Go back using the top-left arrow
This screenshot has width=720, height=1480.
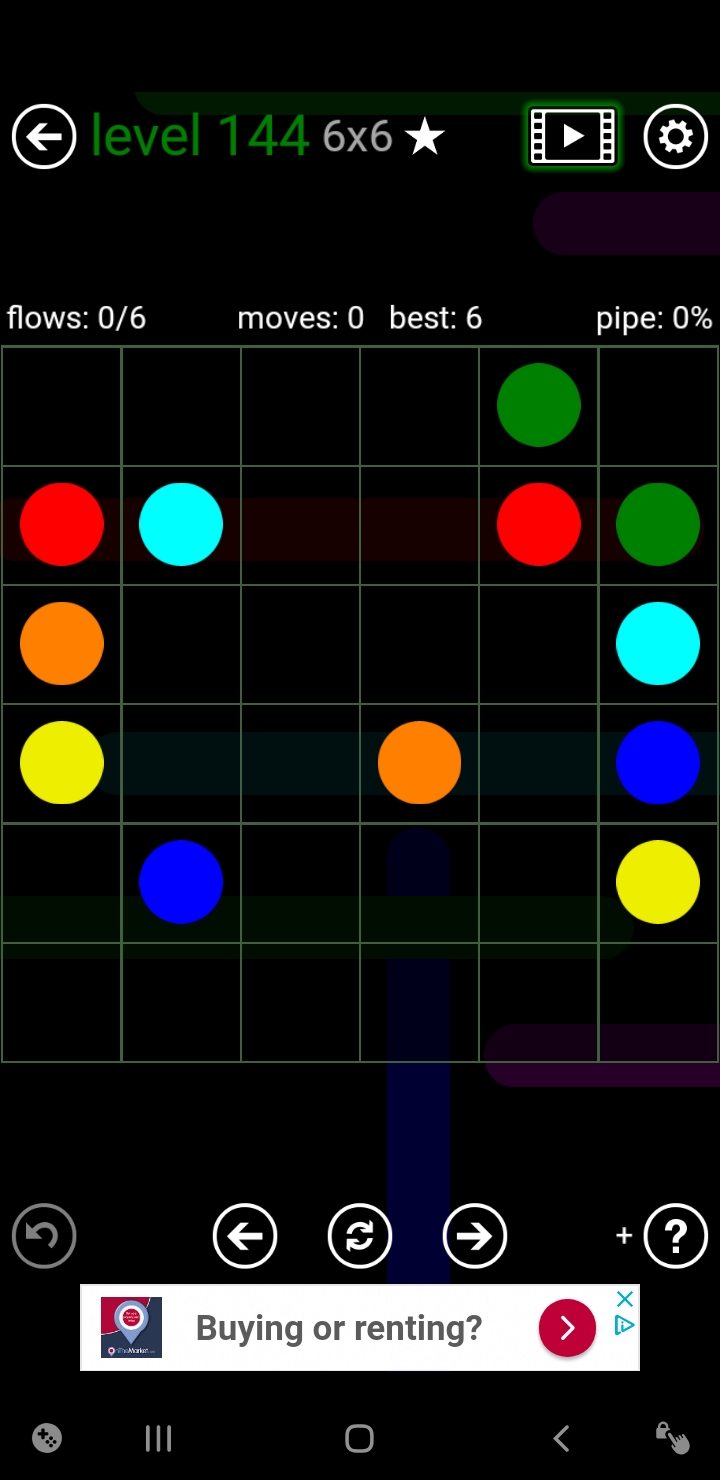[44, 136]
